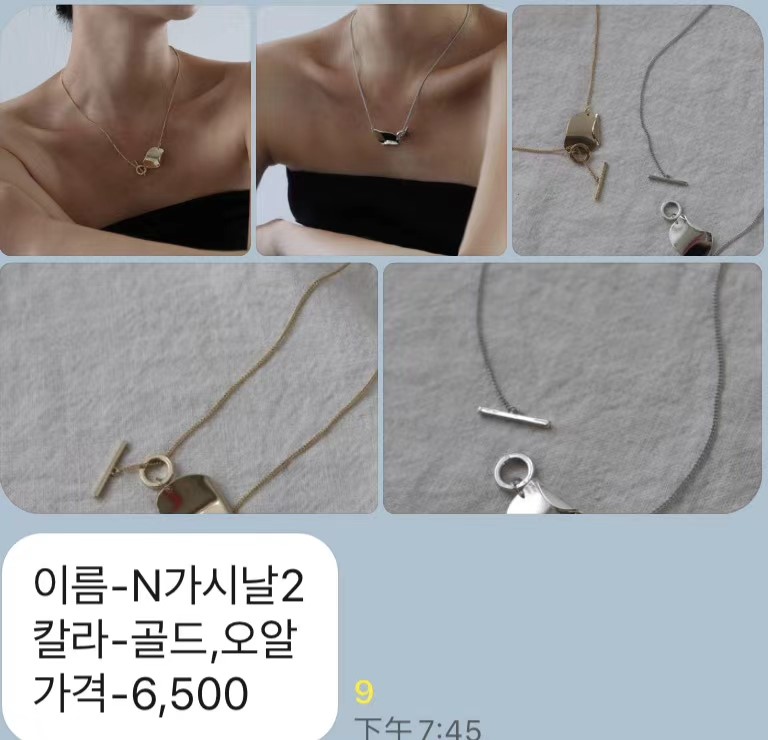Open the first photo of gold necklace on model
The width and height of the screenshot is (768, 740).
click(x=125, y=130)
